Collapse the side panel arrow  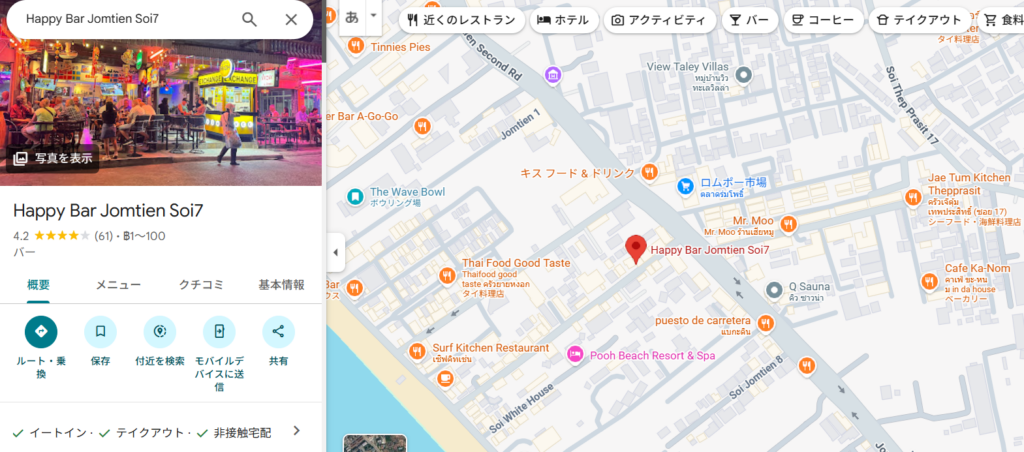pyautogui.click(x=335, y=253)
